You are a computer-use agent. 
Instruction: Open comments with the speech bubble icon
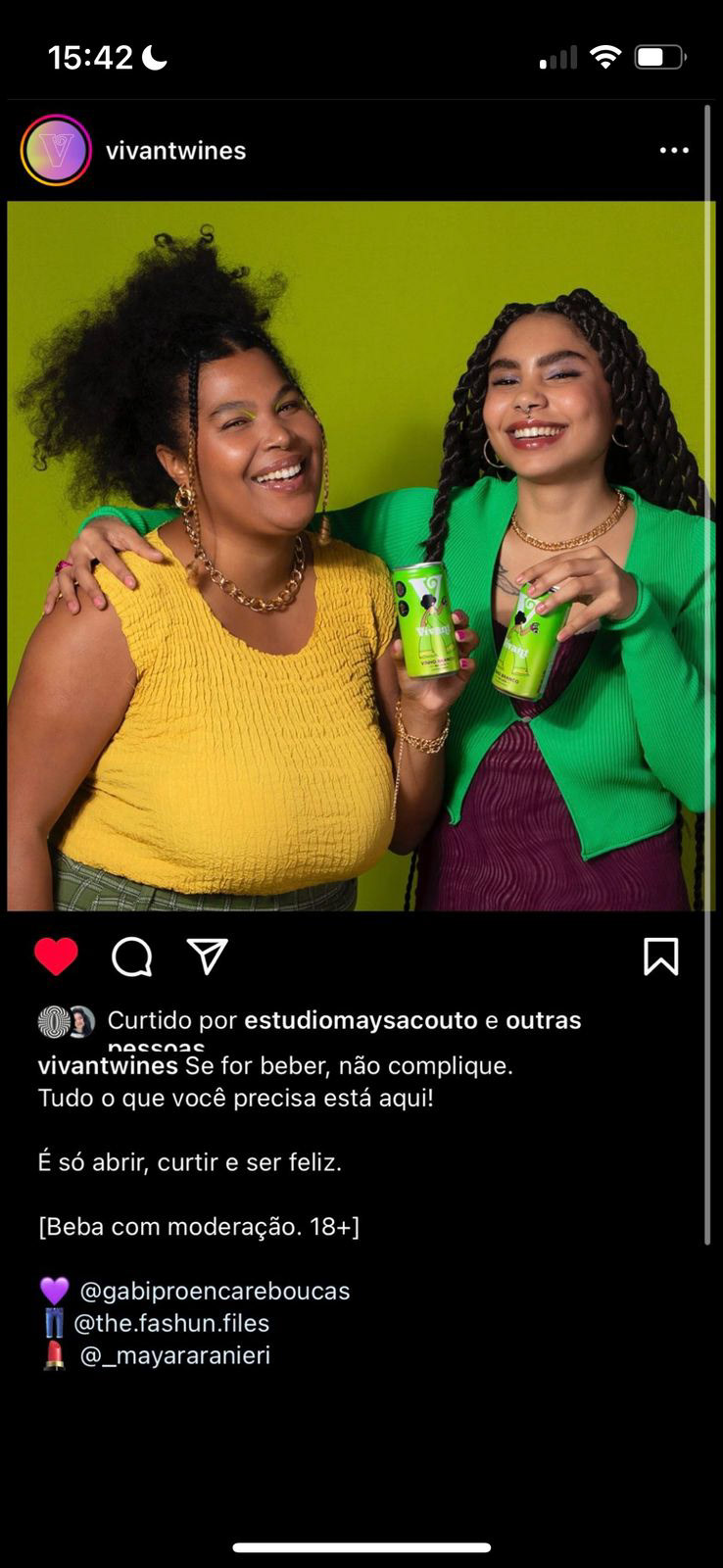(132, 956)
